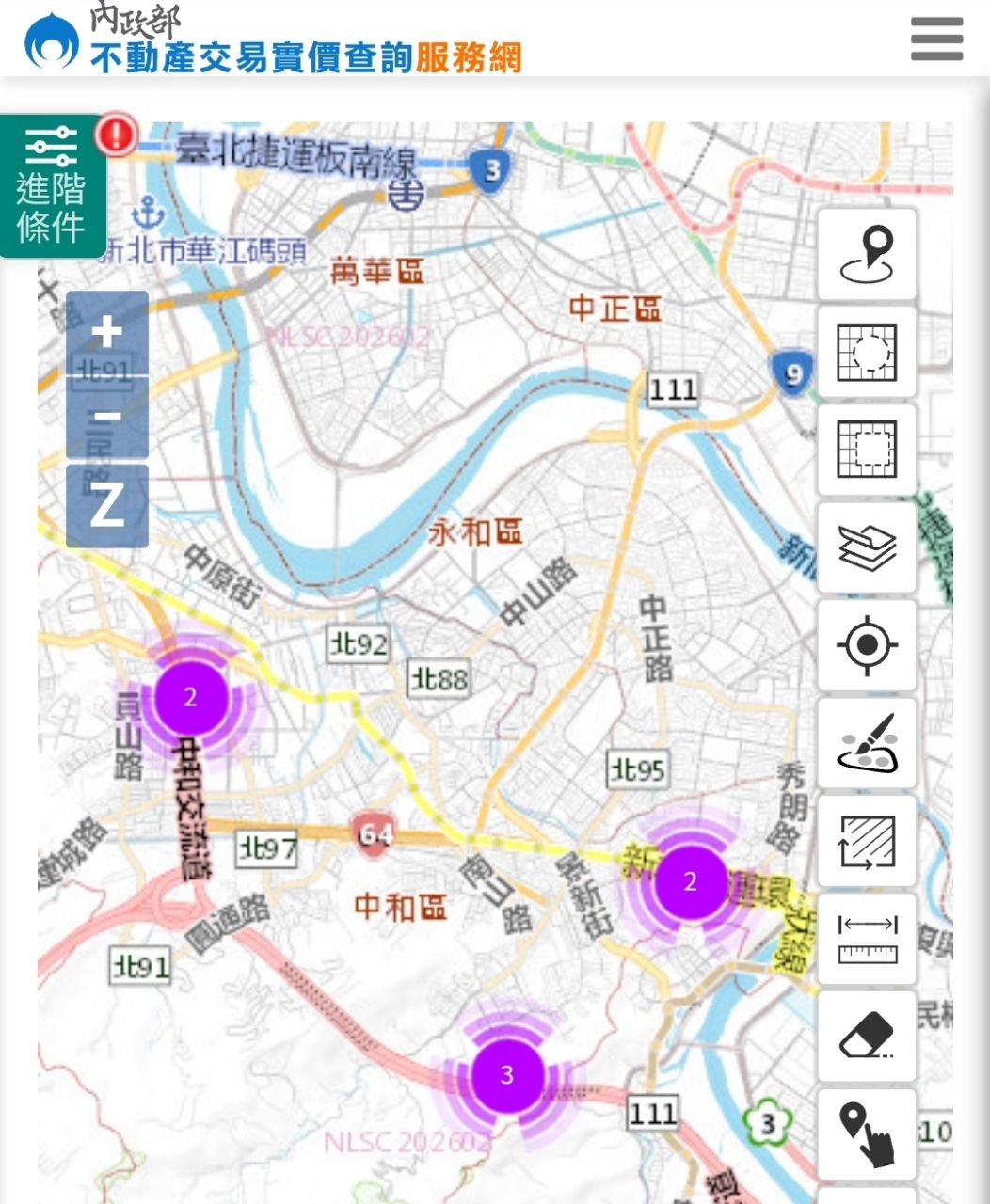Open the 進階條件 advanced filter panel
This screenshot has height=1204, width=990.
point(52,187)
